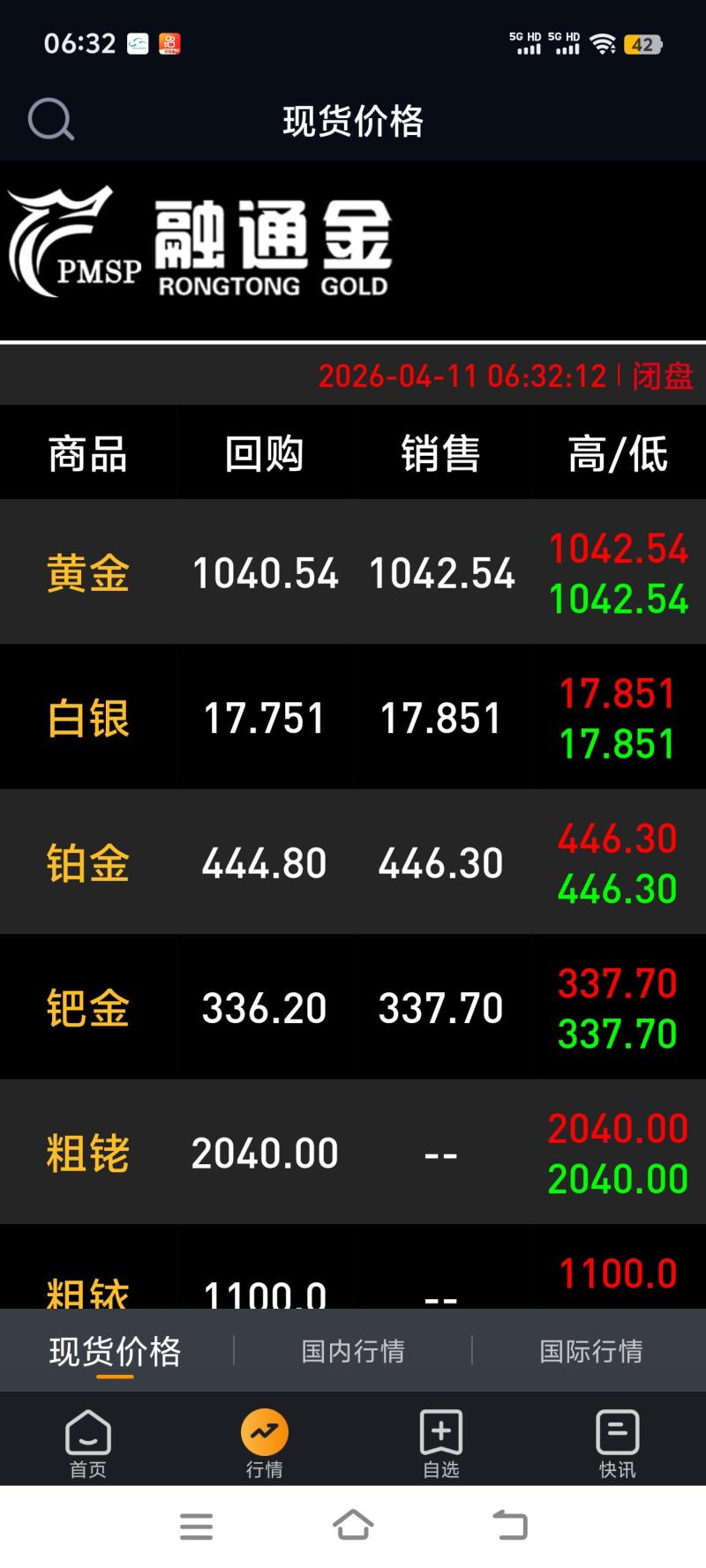Open the 粗铑 rhodium price row
706x1568 pixels.
tap(353, 1152)
